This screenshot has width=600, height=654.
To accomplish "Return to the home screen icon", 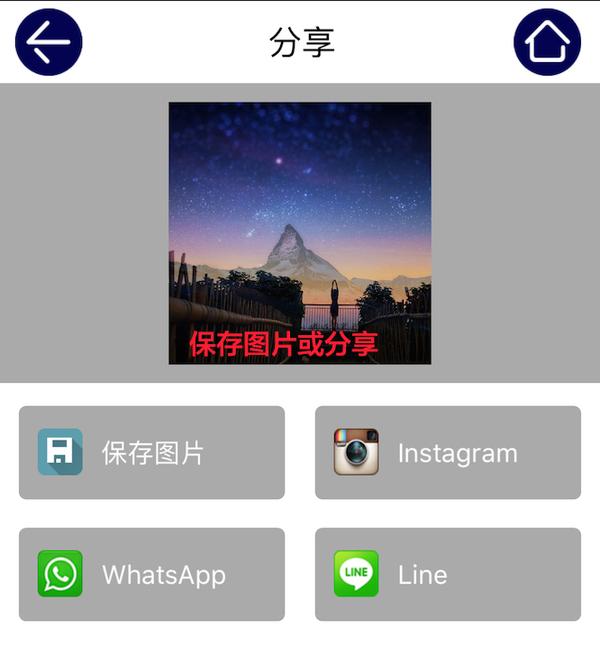I will pyautogui.click(x=547, y=42).
